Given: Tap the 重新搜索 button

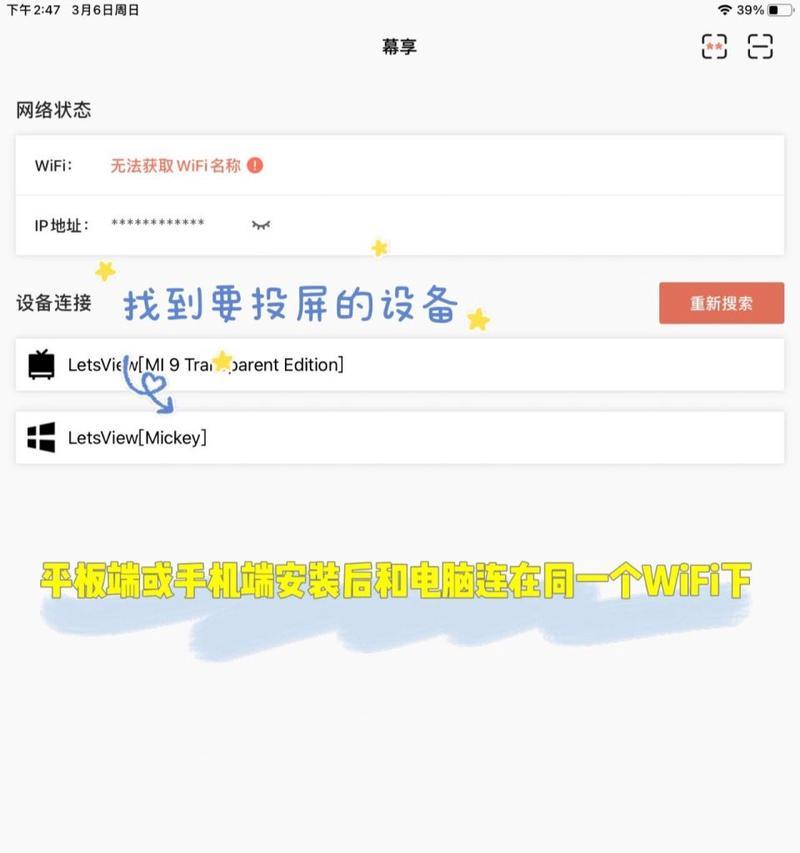Looking at the screenshot, I should (721, 303).
